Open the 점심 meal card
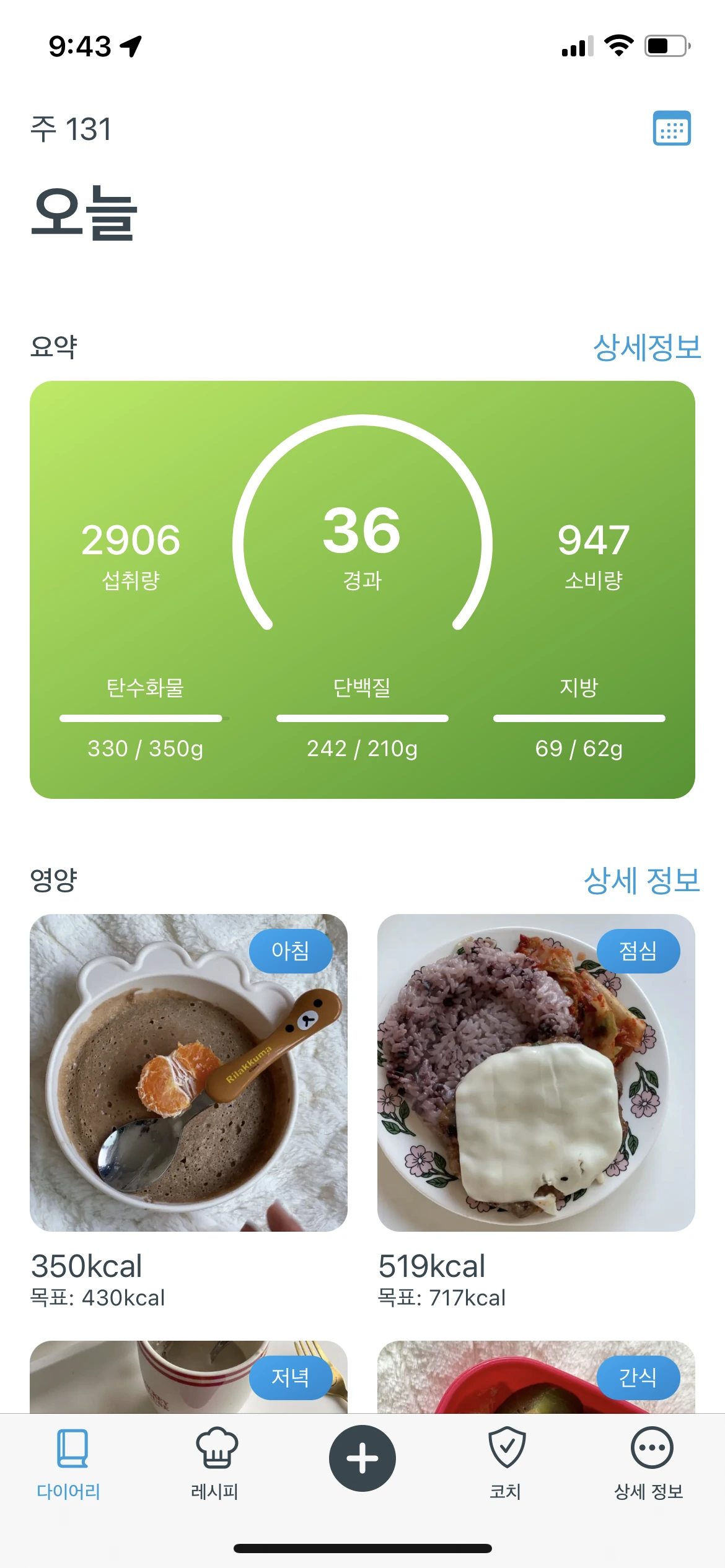725x1568 pixels. 536,1073
